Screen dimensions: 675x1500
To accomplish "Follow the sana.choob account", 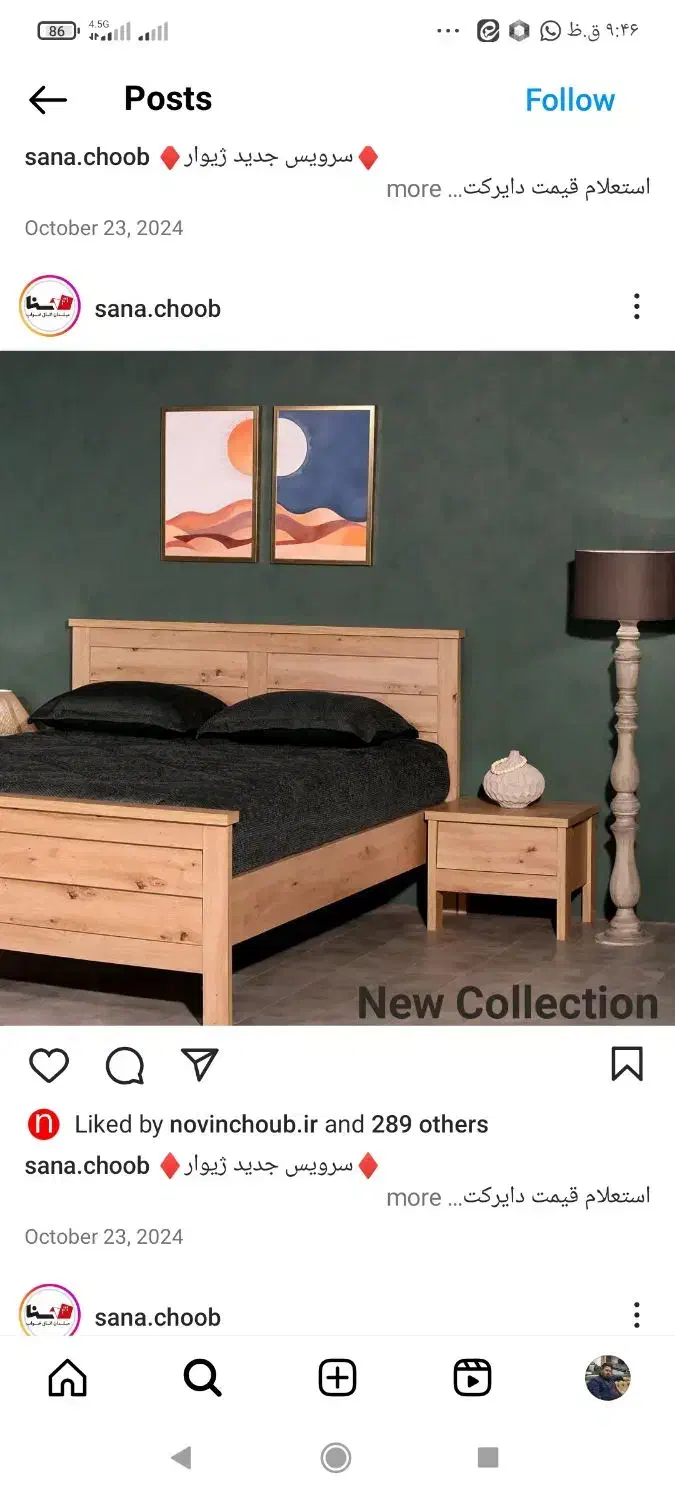I will (x=570, y=100).
